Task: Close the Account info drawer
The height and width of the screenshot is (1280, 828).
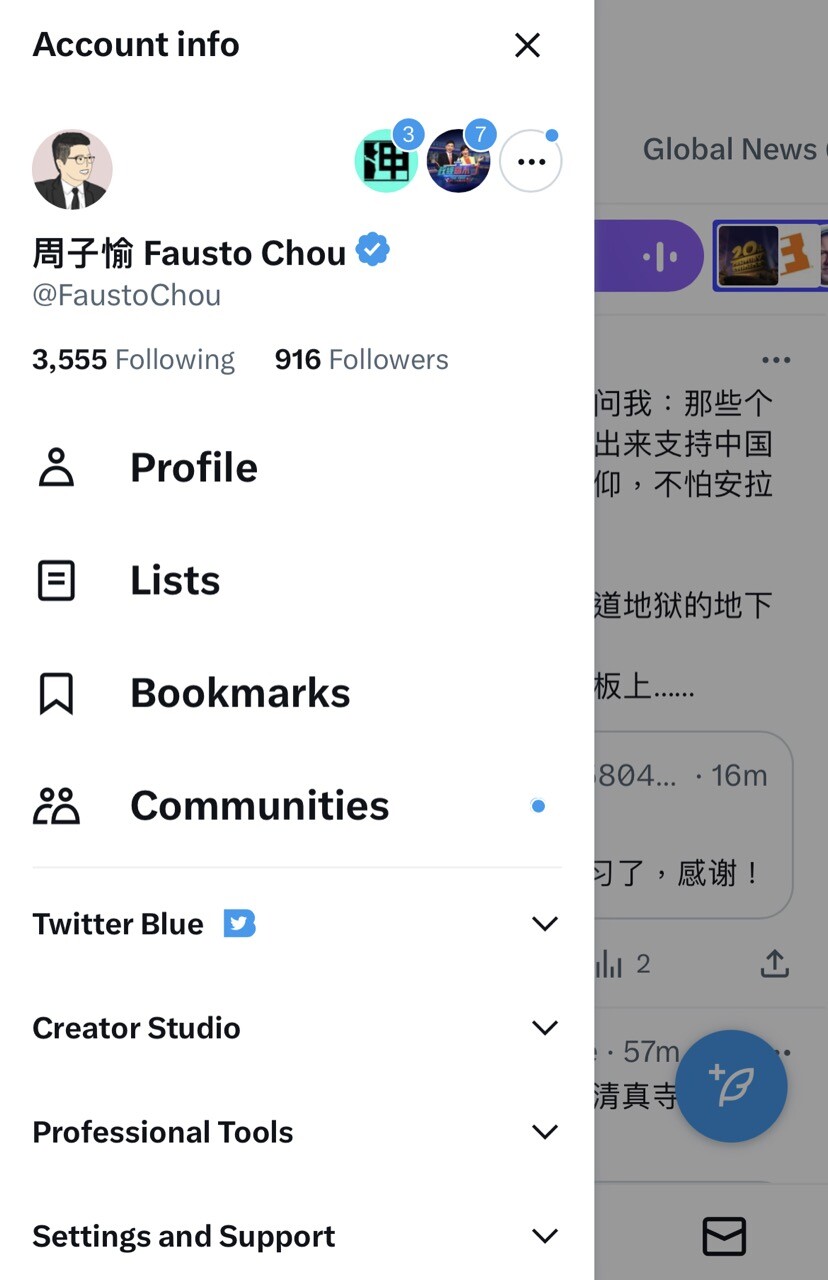Action: pos(527,45)
